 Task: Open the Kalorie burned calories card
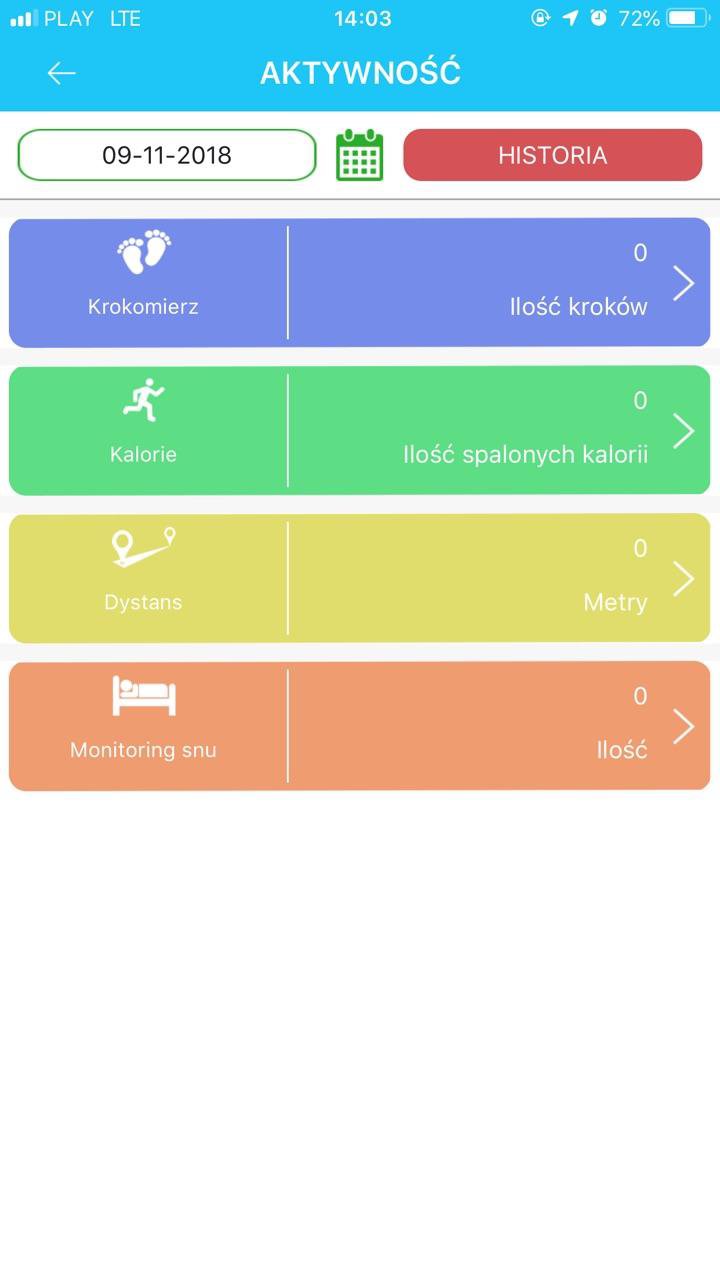(360, 430)
